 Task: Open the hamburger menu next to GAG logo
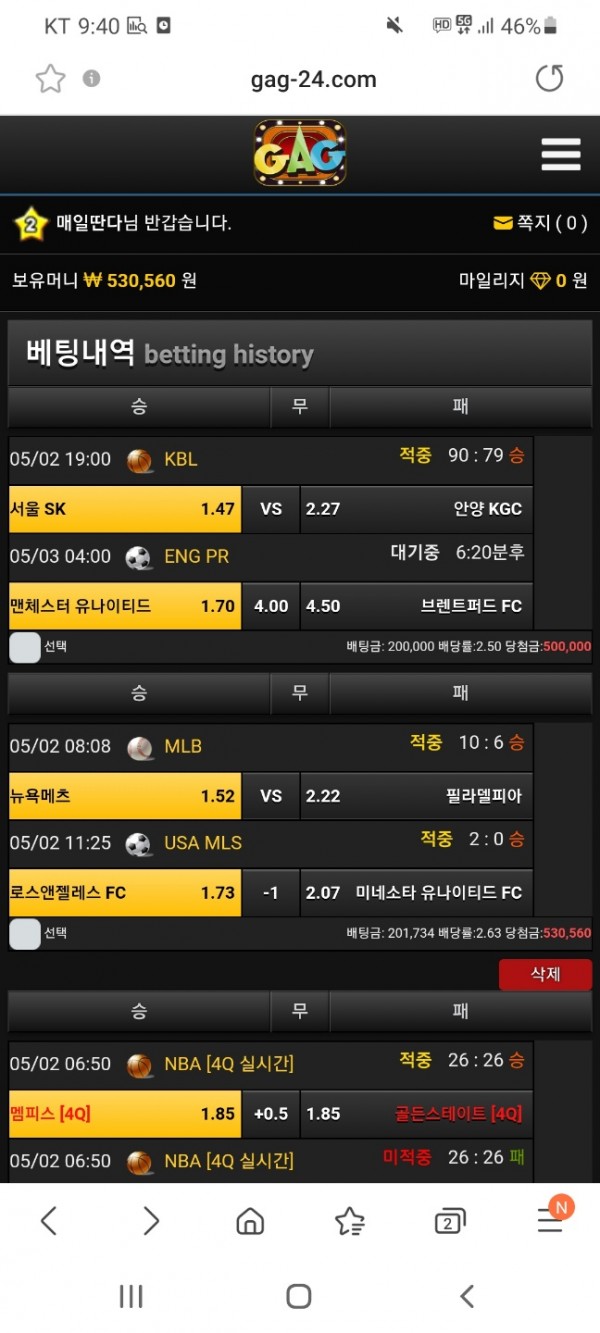(560, 154)
